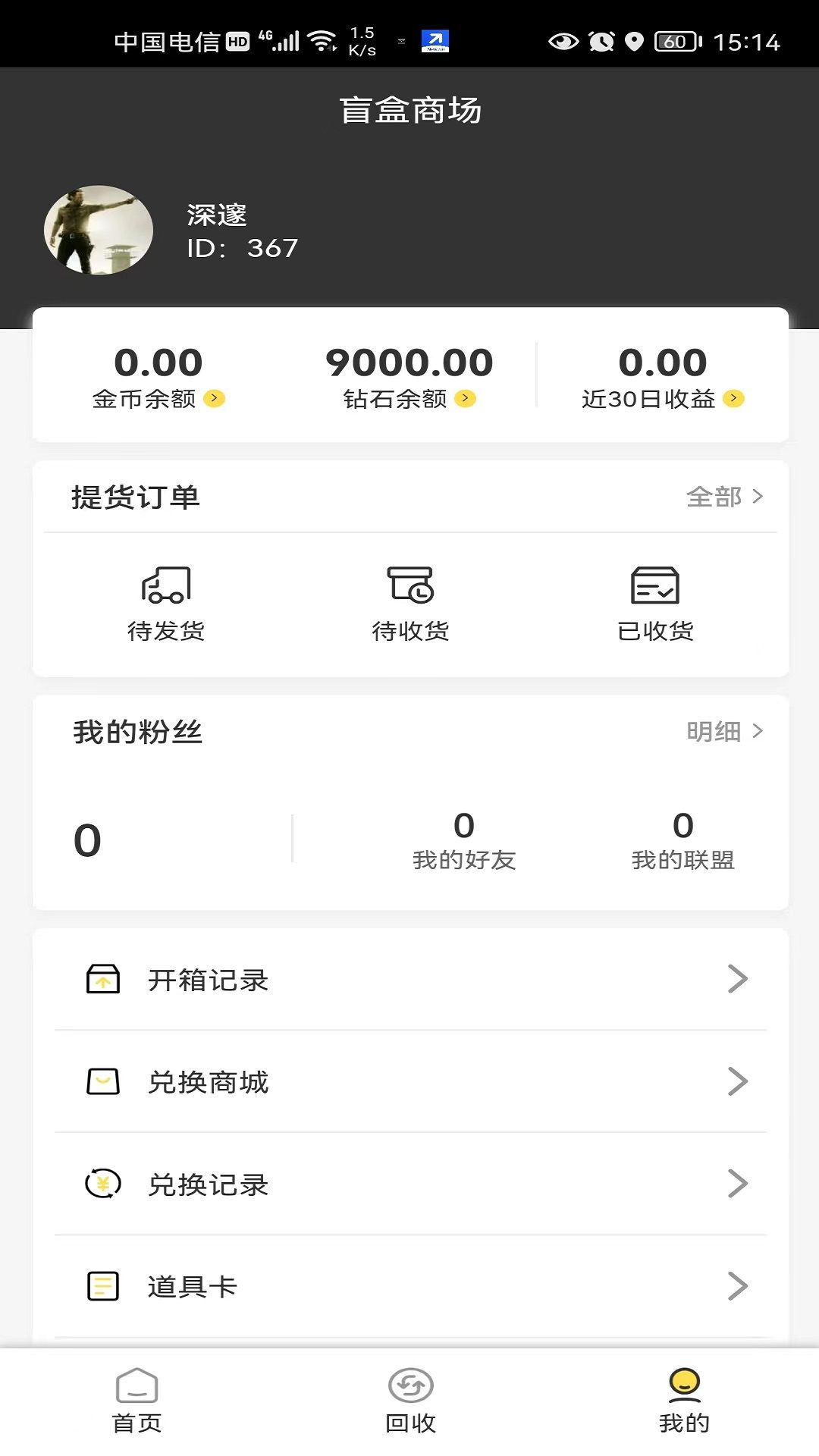819x1456 pixels.
Task: Check the battery level indicator showing 60
Action: 677,42
